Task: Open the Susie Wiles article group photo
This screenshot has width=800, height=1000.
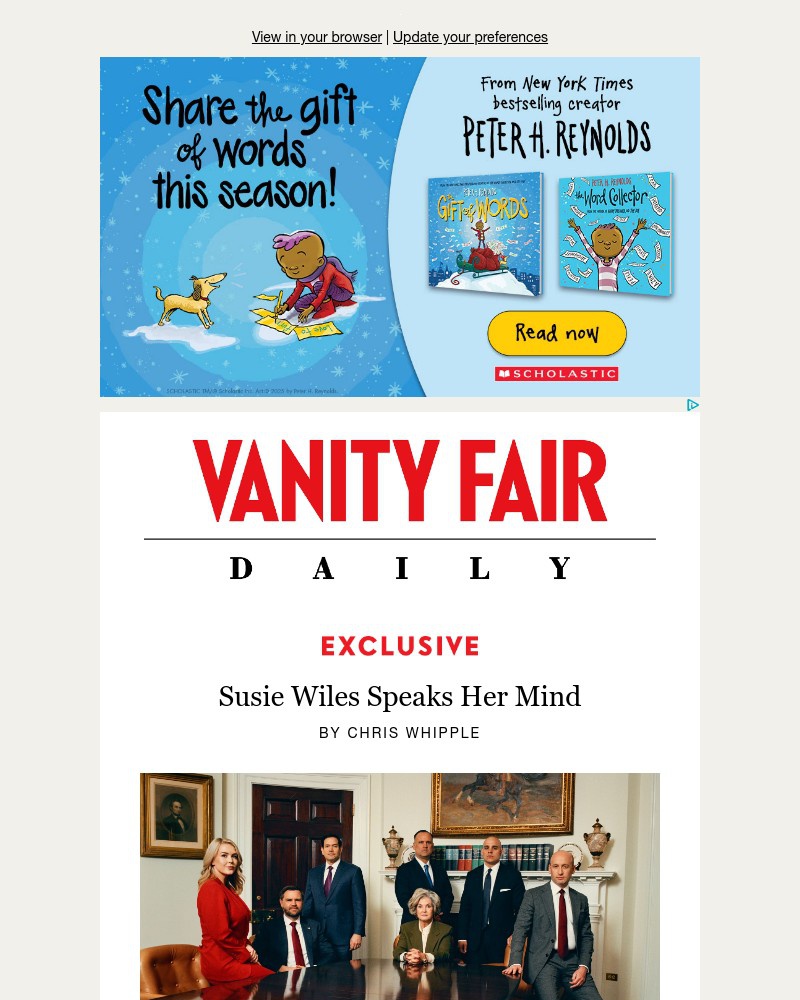Action: pos(400,885)
